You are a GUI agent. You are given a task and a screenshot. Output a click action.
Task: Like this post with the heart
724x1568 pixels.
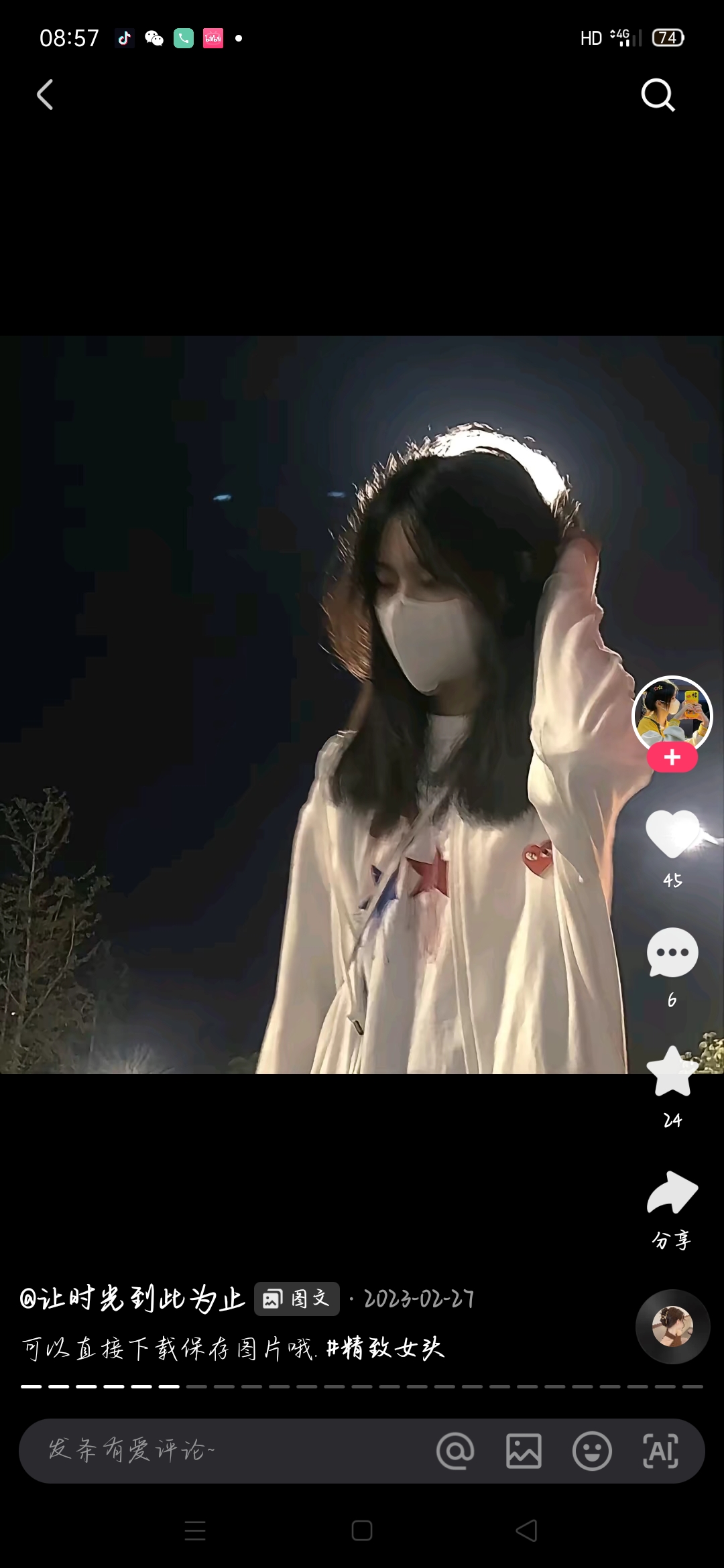(x=672, y=833)
